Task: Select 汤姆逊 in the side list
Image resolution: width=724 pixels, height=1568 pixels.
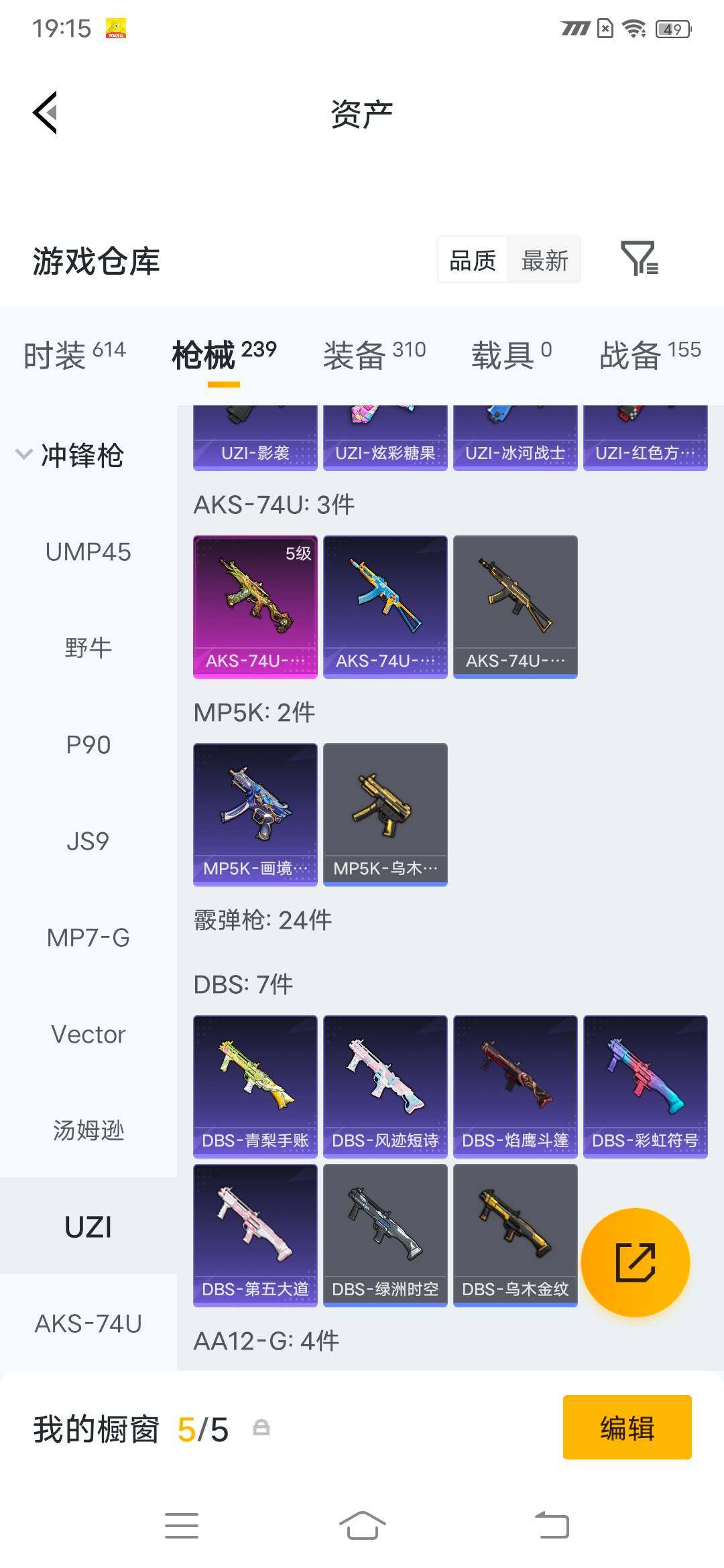Action: 88,1130
